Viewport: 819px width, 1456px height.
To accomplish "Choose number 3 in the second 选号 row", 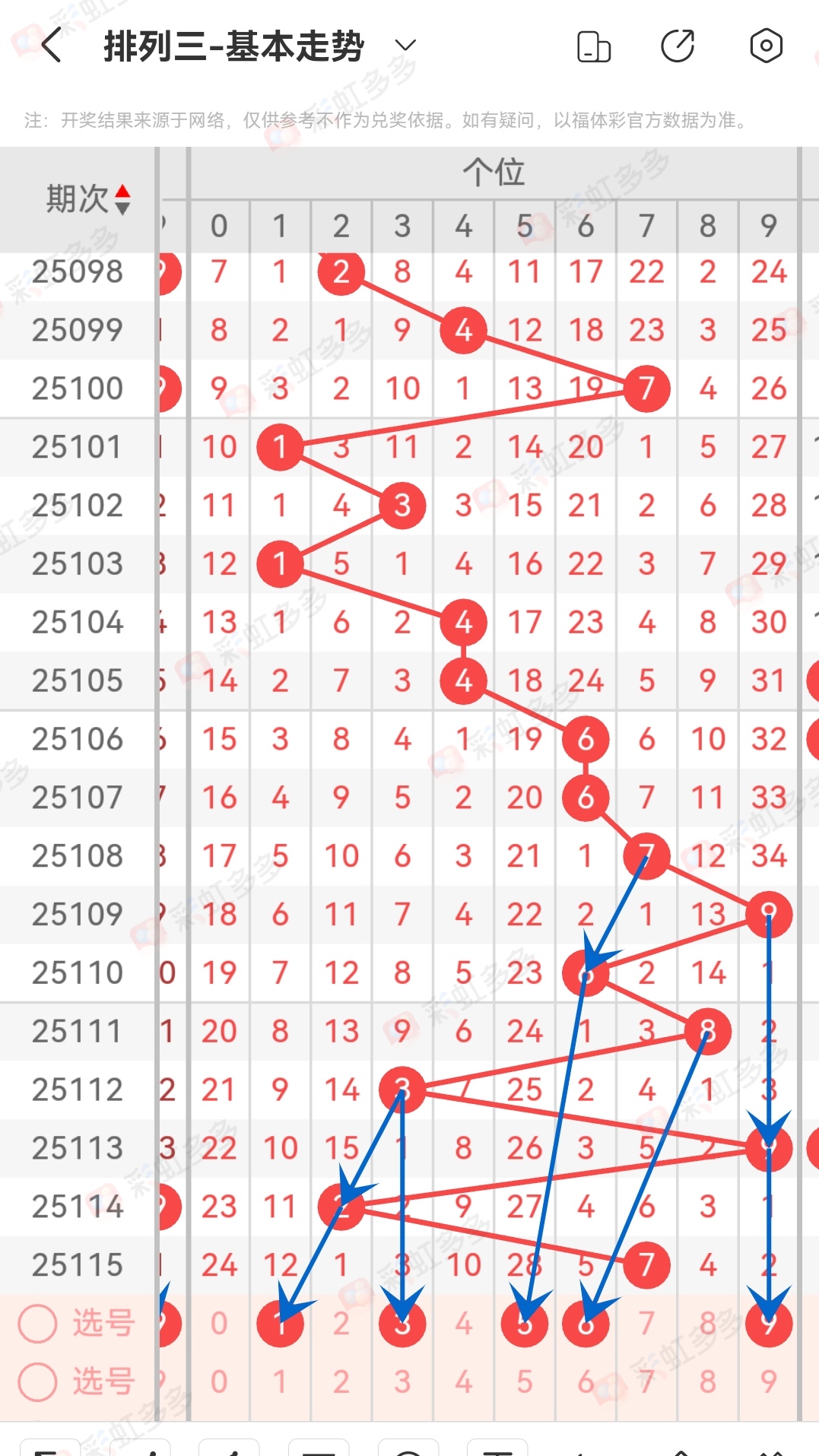I will [x=402, y=1381].
